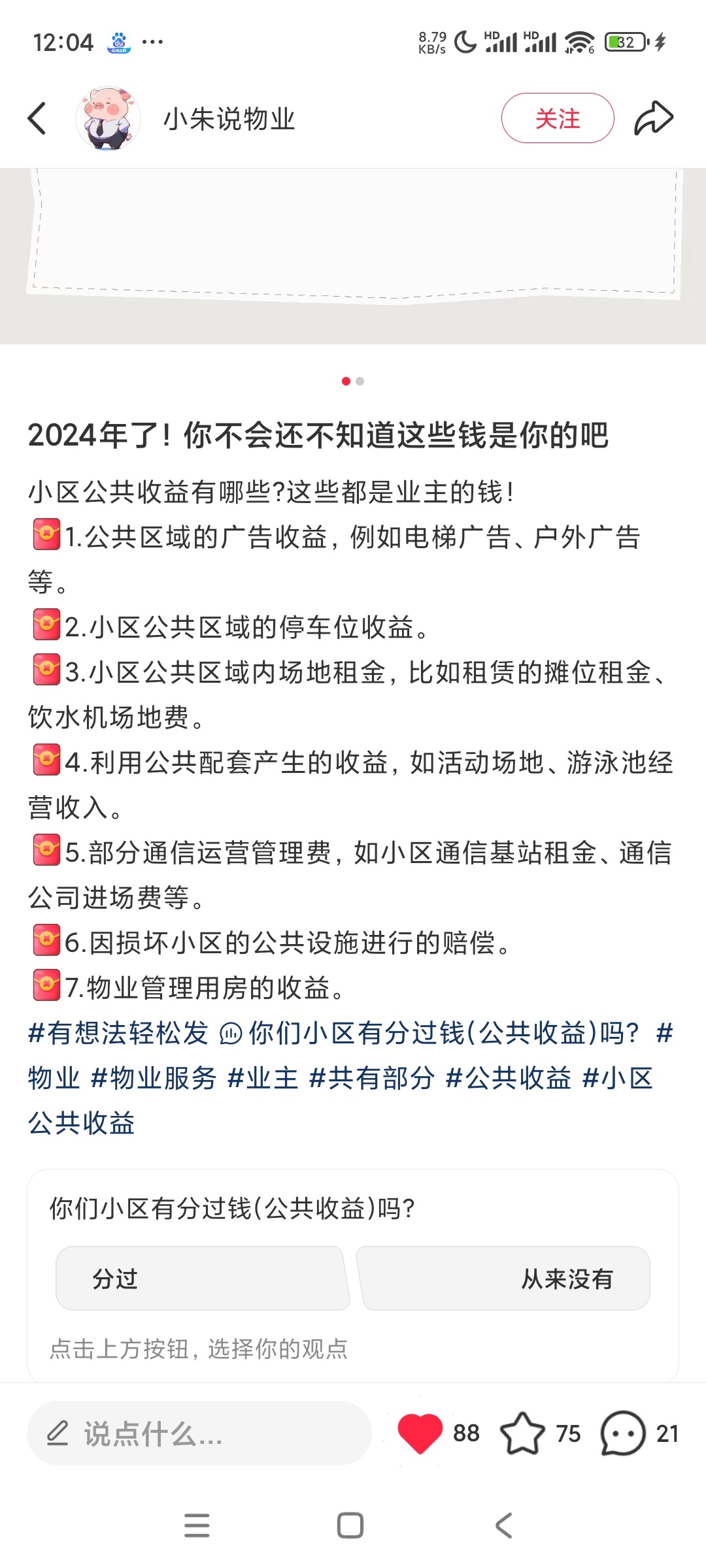Viewport: 706px width, 1568px height.
Task: Open the #有想法轻松发 hashtag
Action: (x=118, y=1034)
